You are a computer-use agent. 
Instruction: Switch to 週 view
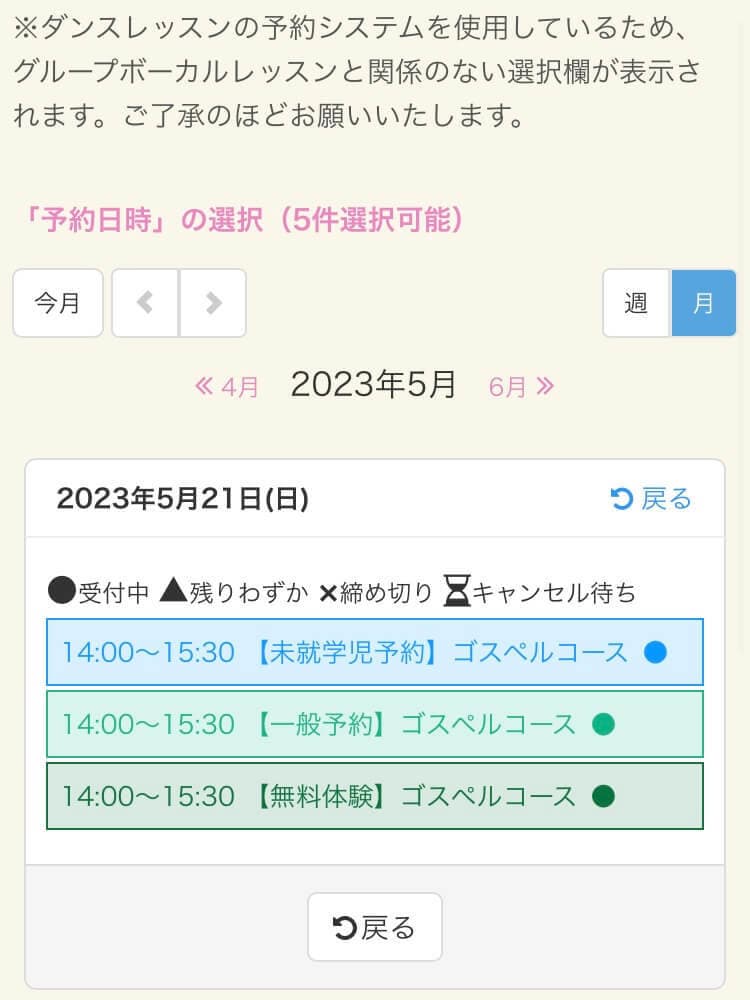point(636,303)
